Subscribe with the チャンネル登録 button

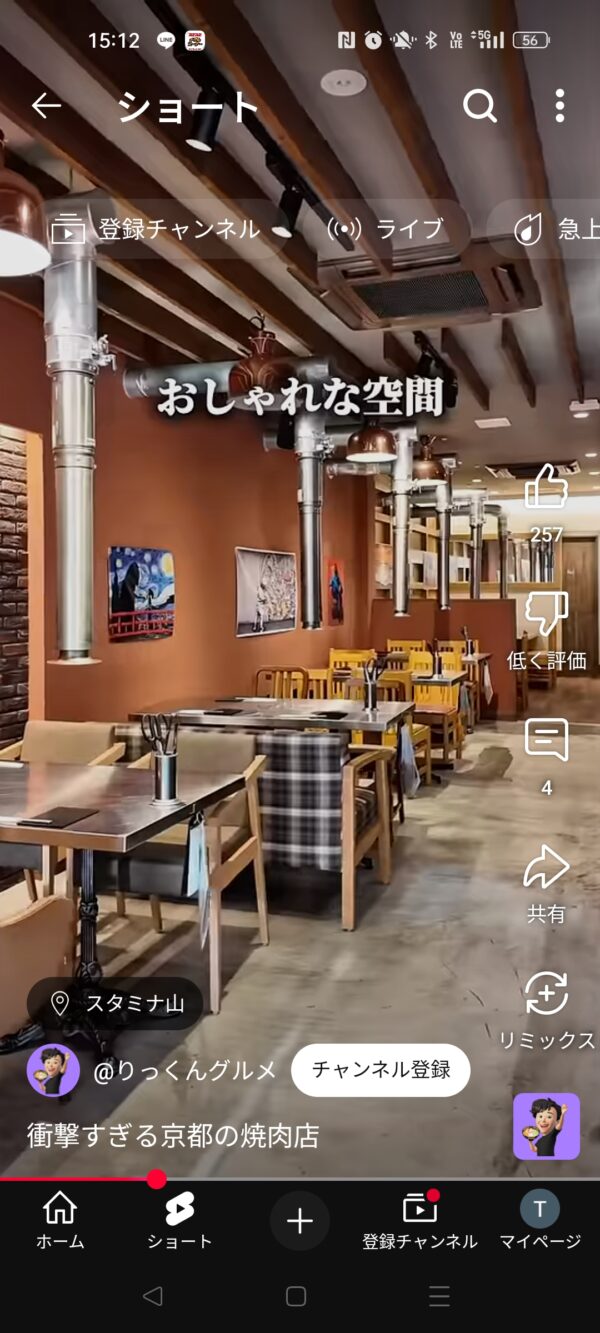(x=380, y=1070)
